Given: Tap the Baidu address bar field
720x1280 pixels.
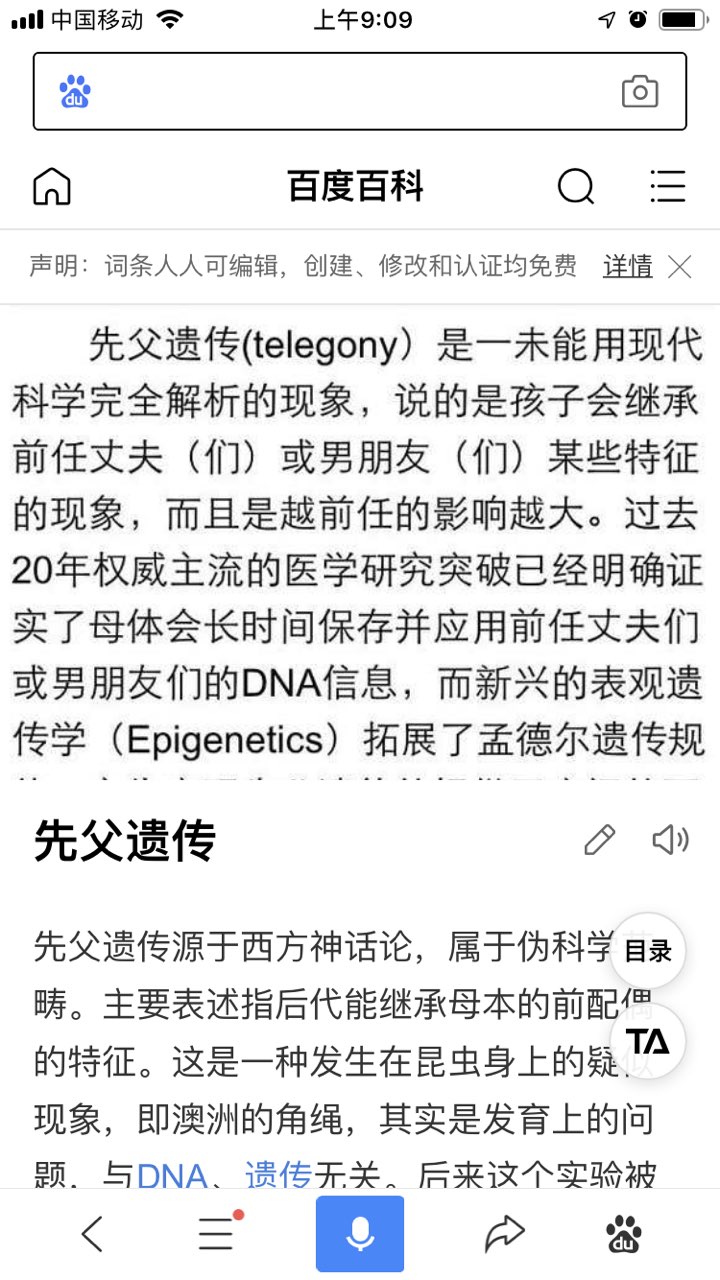Looking at the screenshot, I should click(x=340, y=92).
